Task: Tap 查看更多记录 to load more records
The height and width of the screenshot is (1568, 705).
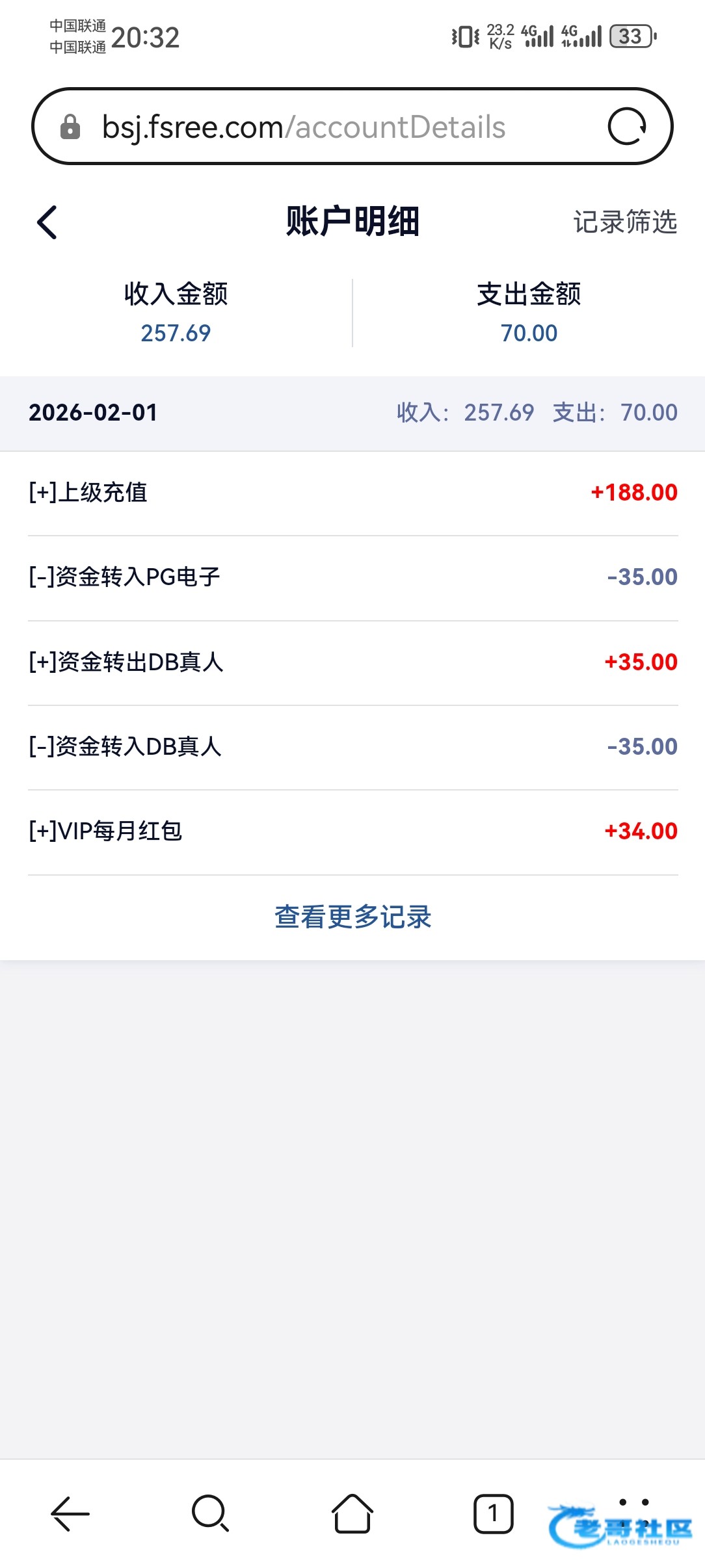Action: [352, 917]
